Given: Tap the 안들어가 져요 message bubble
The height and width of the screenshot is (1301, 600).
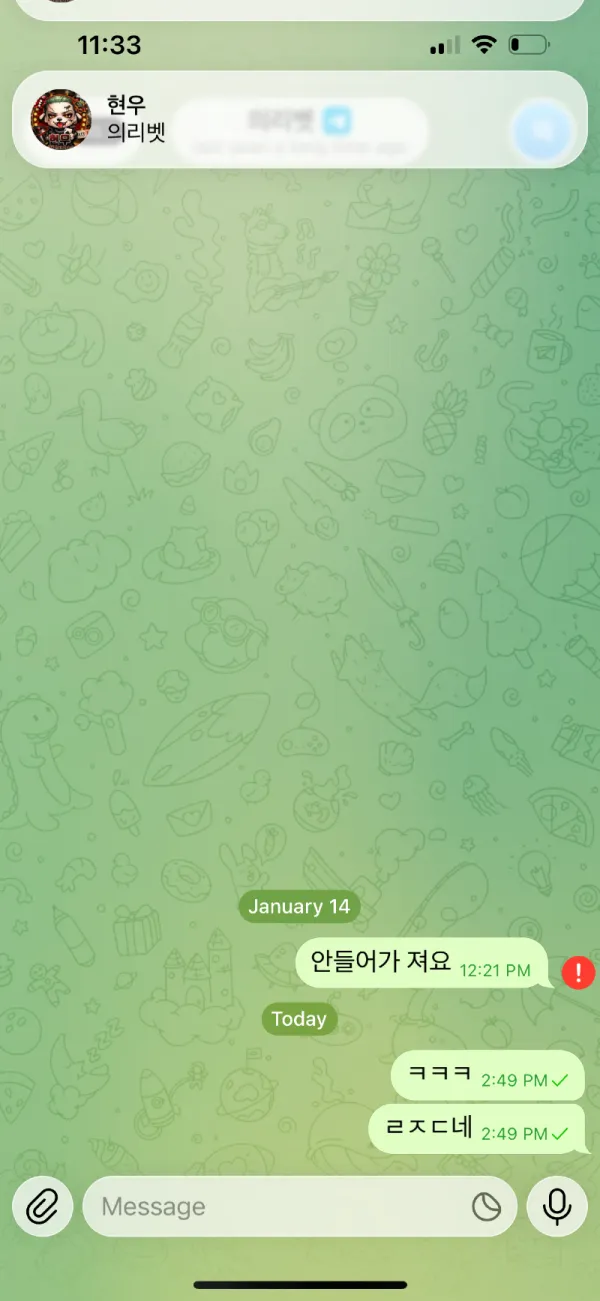Looking at the screenshot, I should click(424, 964).
